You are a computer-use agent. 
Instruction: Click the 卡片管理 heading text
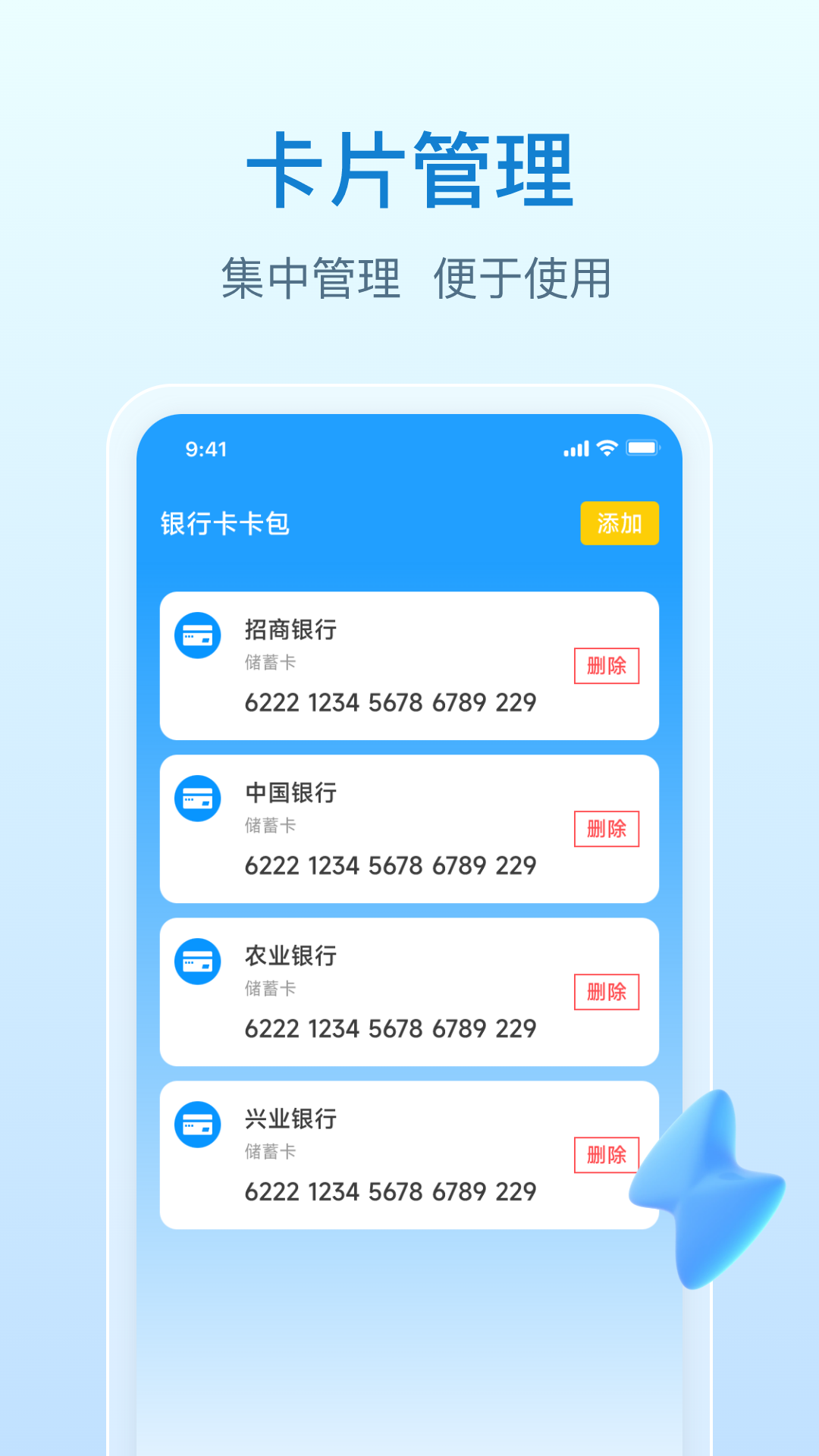[x=409, y=168]
